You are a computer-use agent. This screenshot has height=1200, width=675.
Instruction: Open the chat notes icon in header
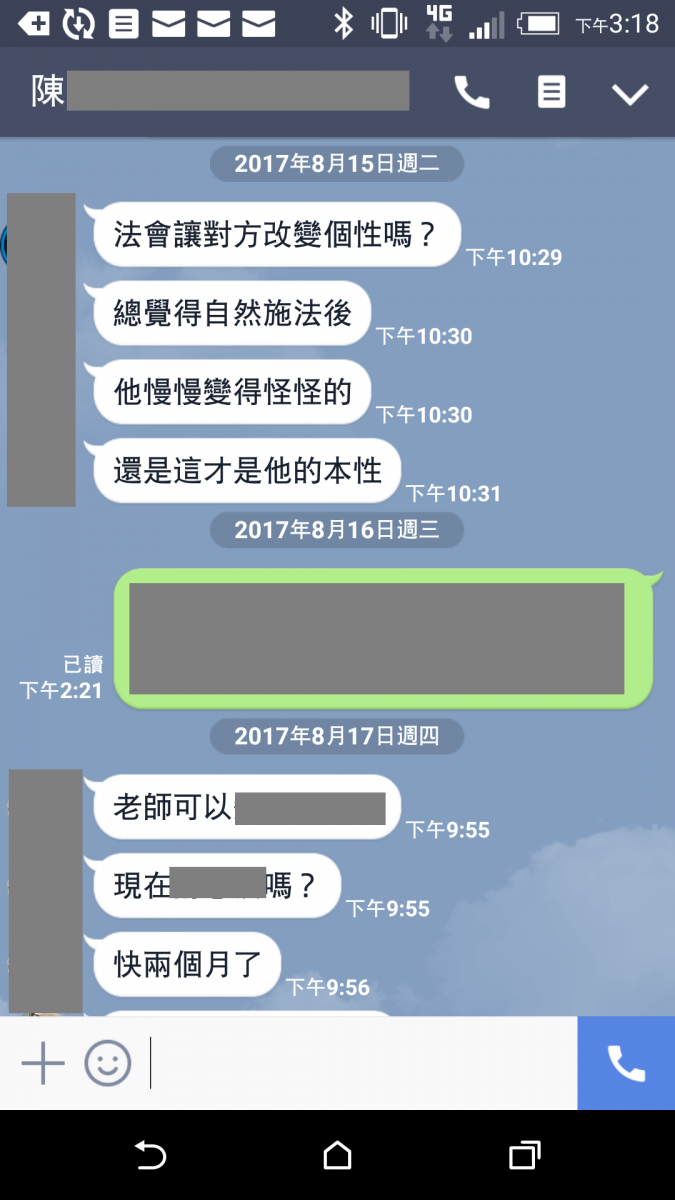[551, 92]
